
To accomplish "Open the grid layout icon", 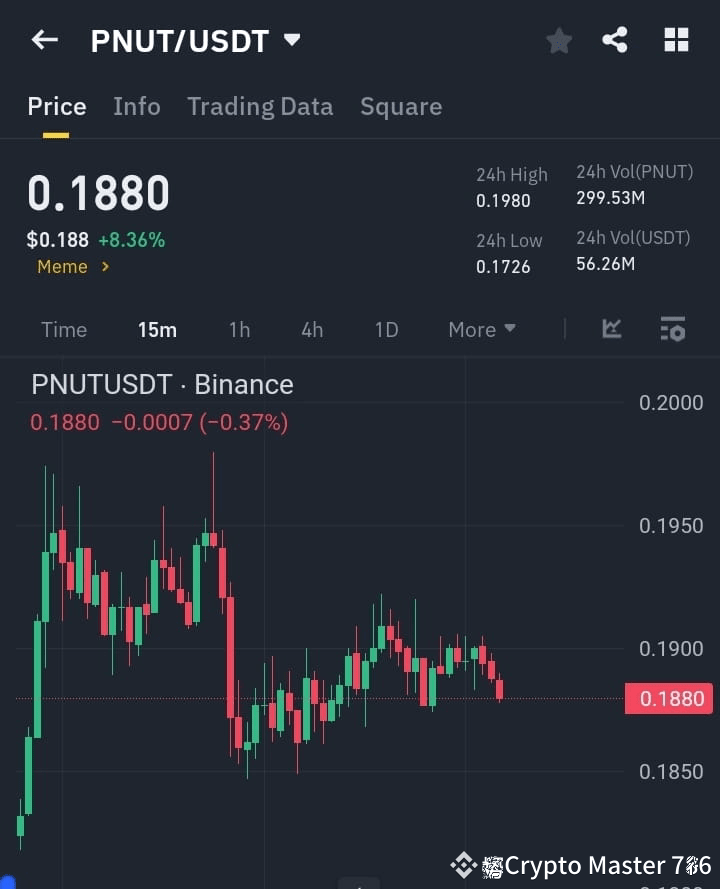I will [676, 40].
